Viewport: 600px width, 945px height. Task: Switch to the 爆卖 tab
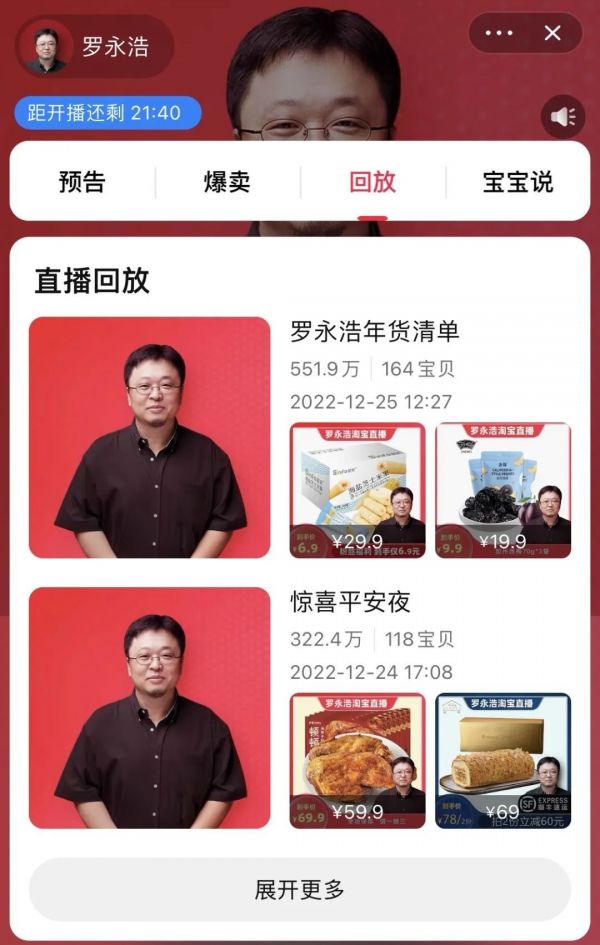[x=227, y=182]
